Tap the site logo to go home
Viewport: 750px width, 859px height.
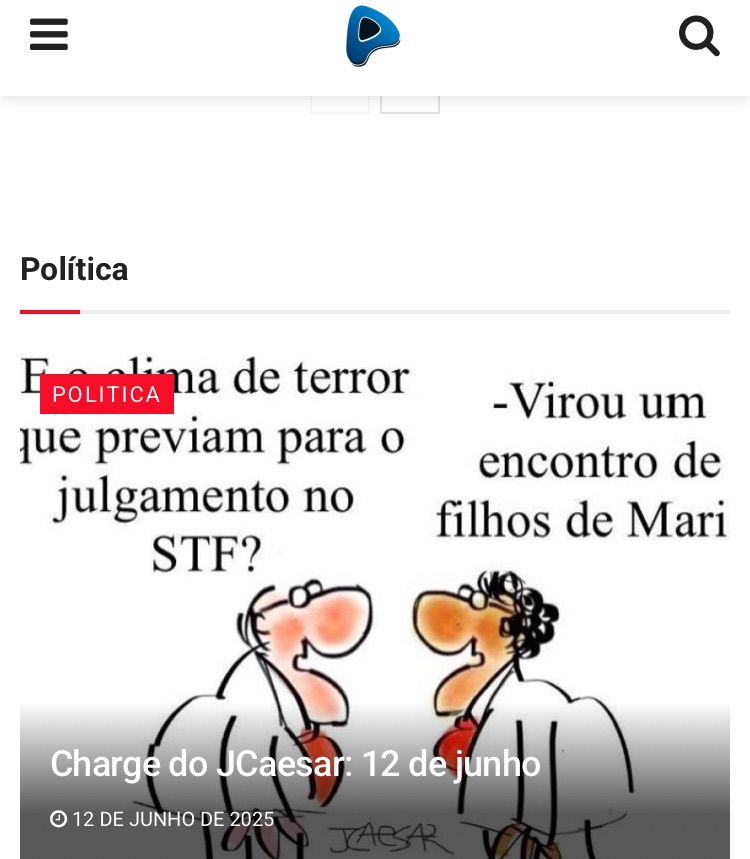[x=373, y=36]
